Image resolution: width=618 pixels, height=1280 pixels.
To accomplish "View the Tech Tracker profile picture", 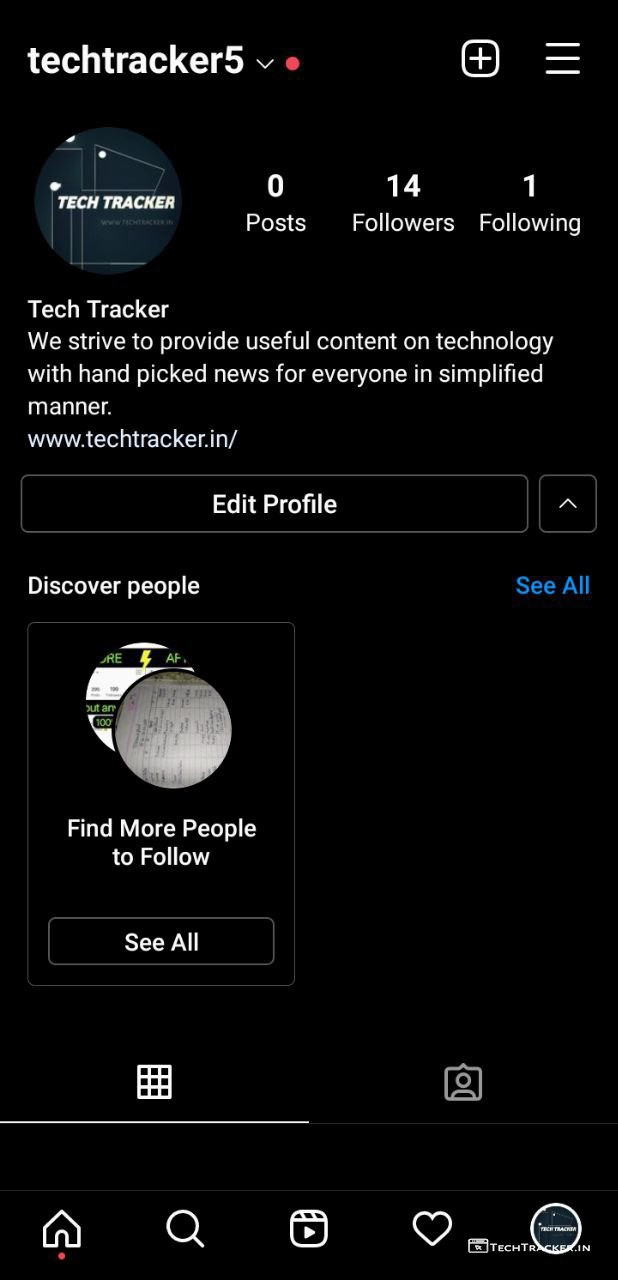I will click(x=108, y=200).
